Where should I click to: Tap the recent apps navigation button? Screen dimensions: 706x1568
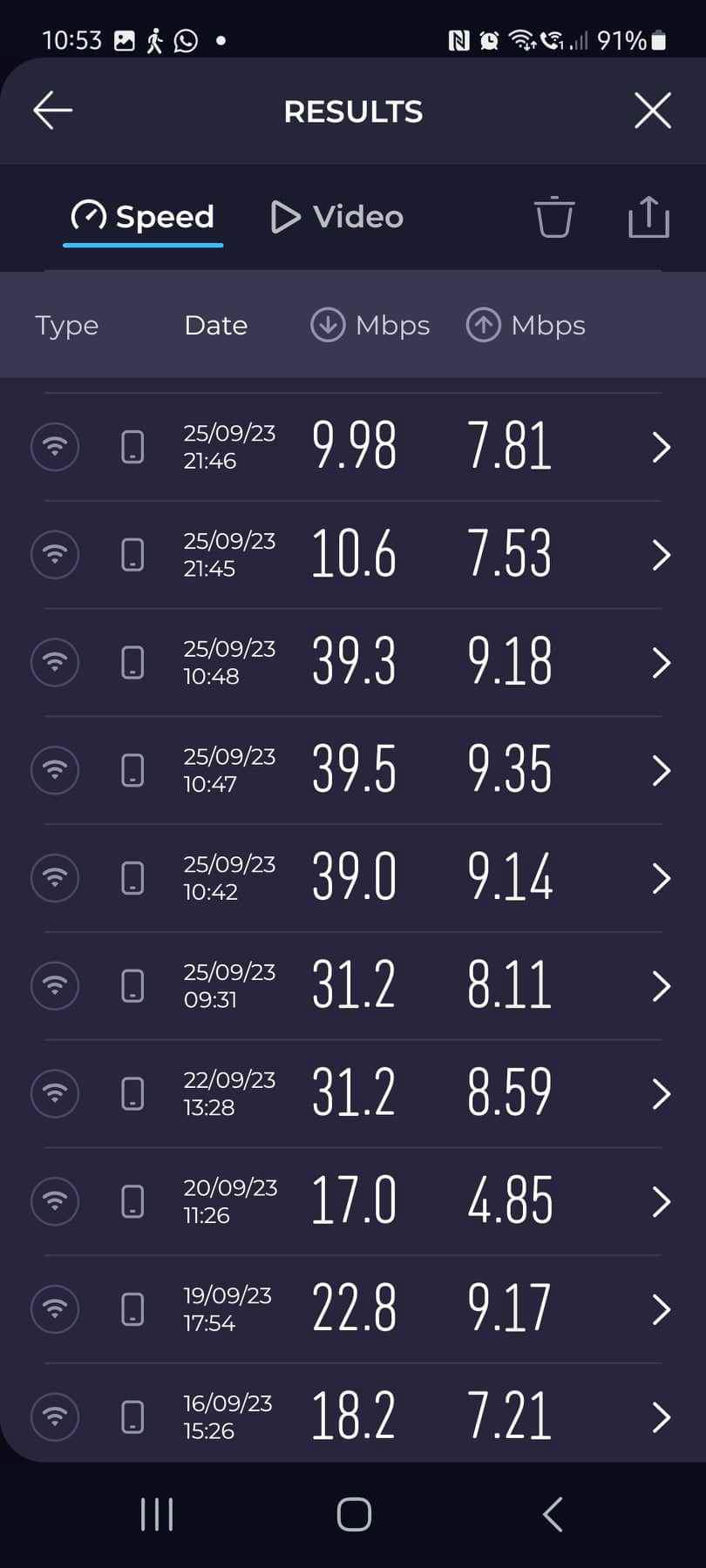[x=155, y=1514]
